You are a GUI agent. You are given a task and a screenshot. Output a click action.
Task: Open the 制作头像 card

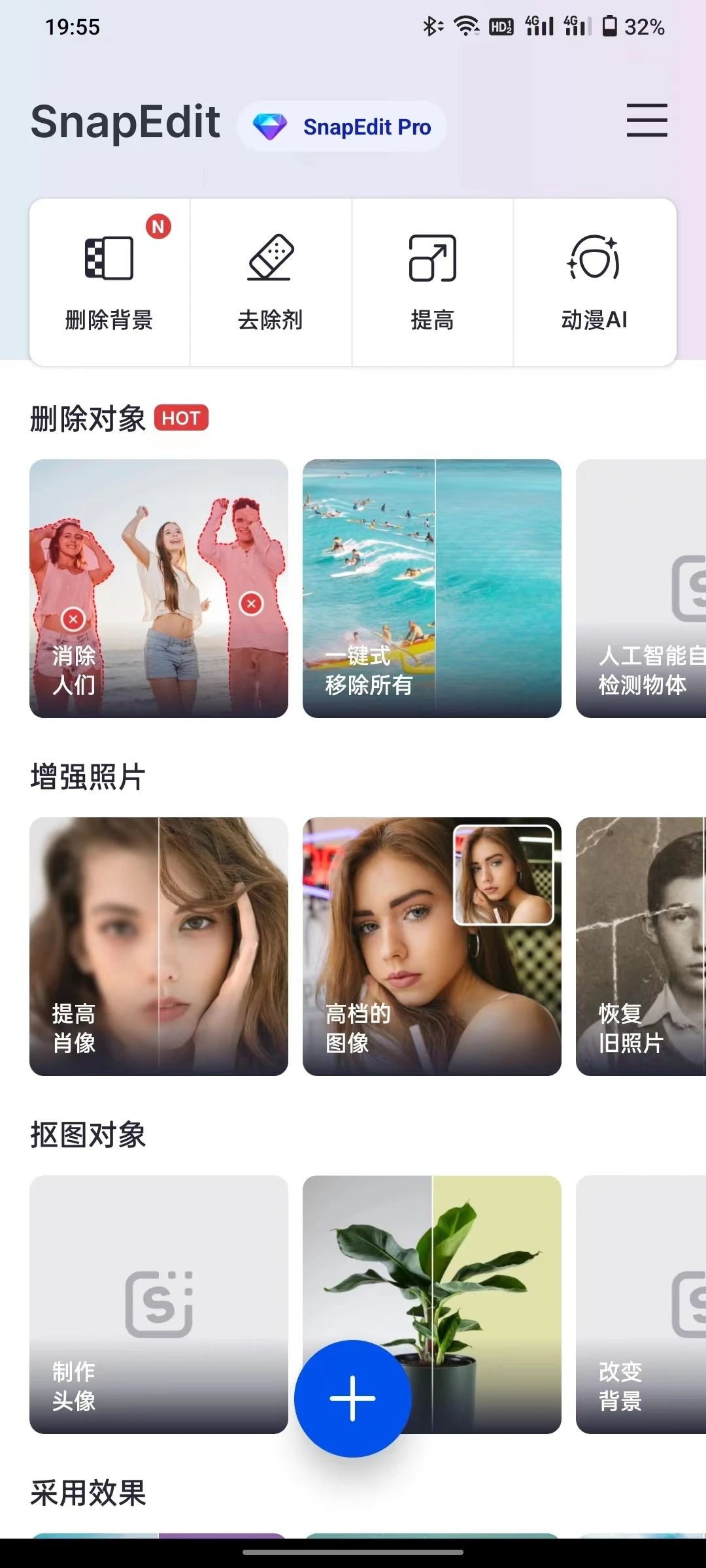click(158, 1304)
